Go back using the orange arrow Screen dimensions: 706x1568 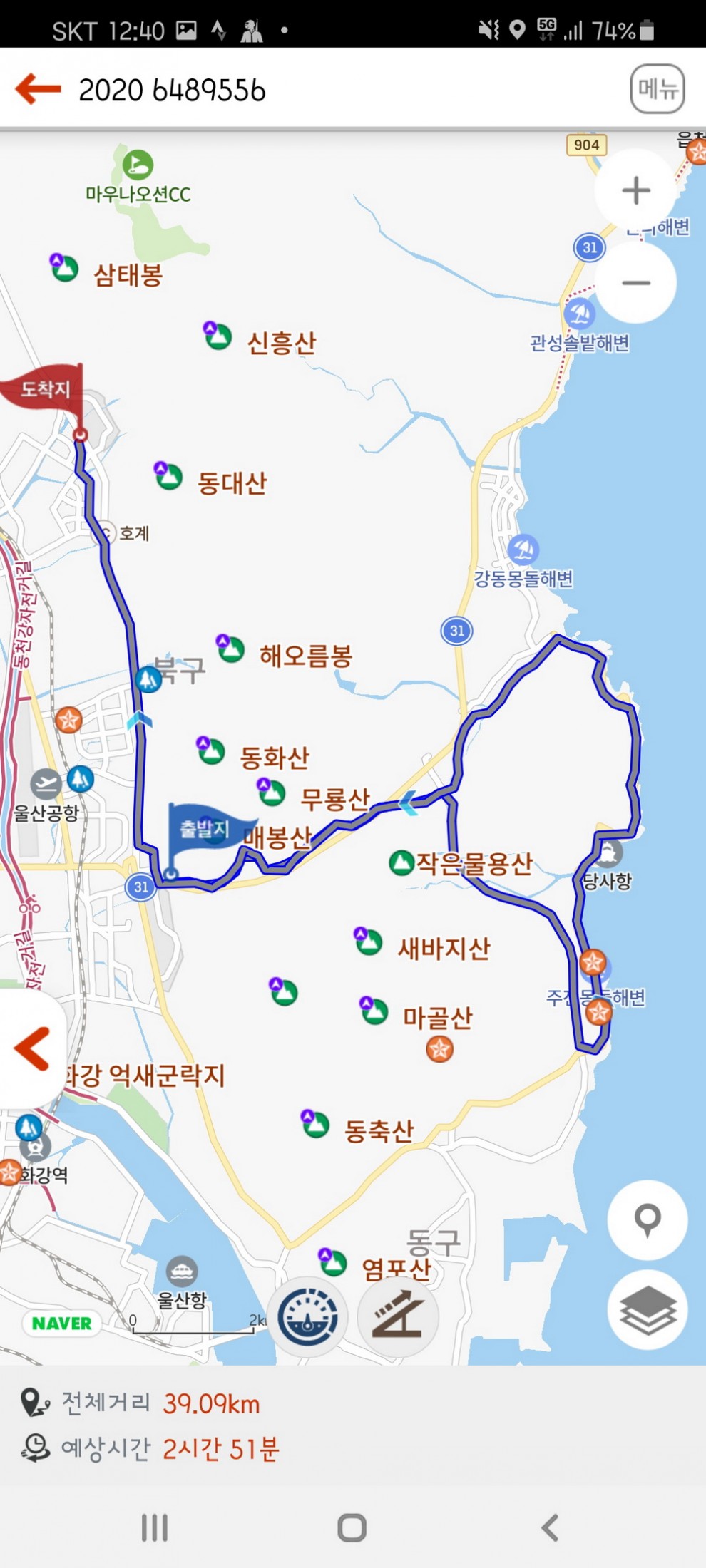(39, 89)
